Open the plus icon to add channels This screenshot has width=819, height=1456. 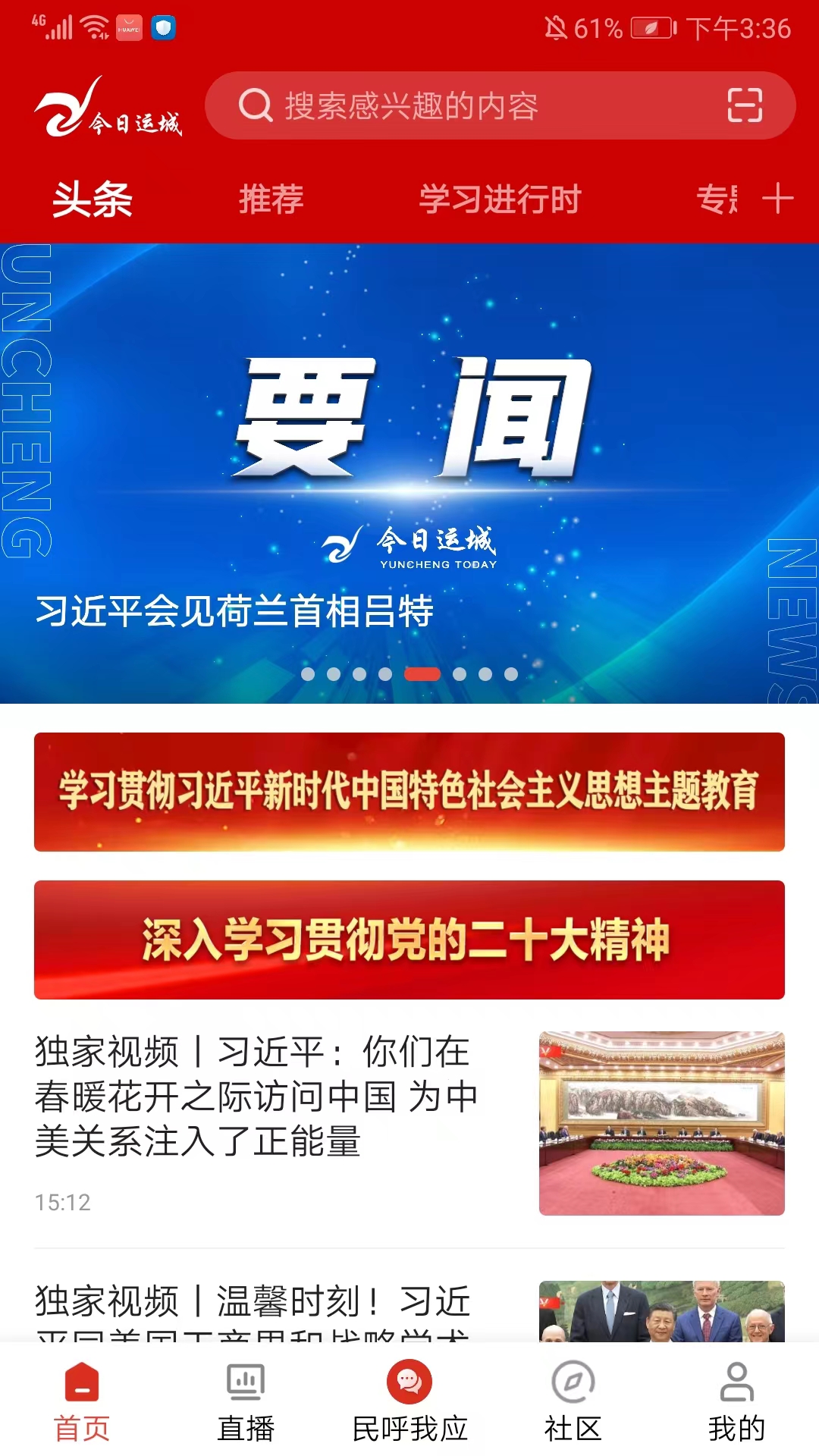[x=777, y=199]
